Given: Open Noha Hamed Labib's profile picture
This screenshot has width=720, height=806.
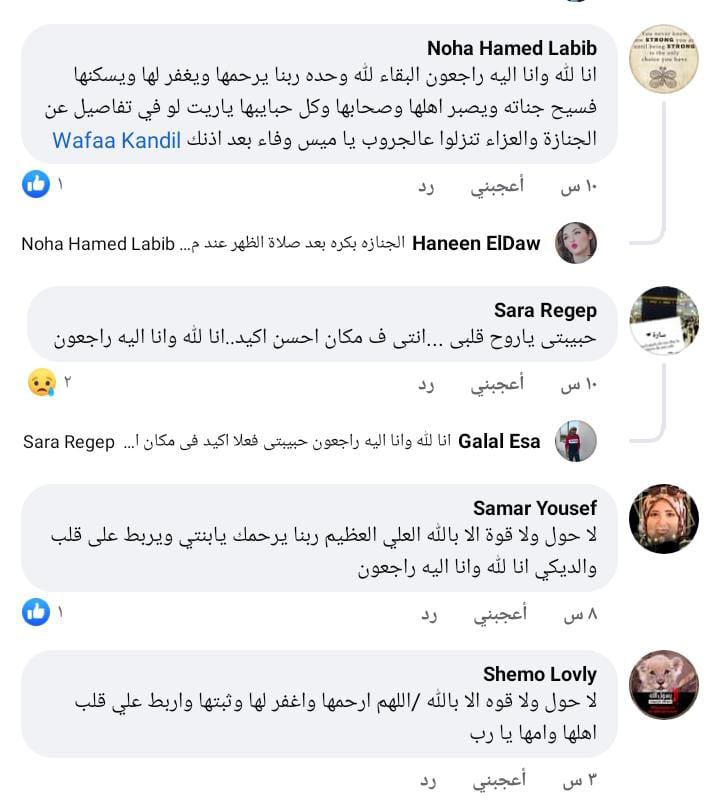Looking at the screenshot, I should [x=663, y=60].
